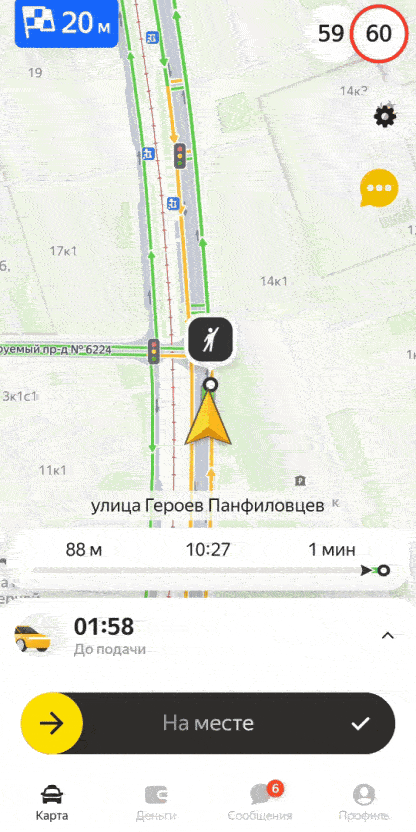Expand the pickup timer panel
Image resolution: width=416 pixels, height=832 pixels.
[x=388, y=635]
